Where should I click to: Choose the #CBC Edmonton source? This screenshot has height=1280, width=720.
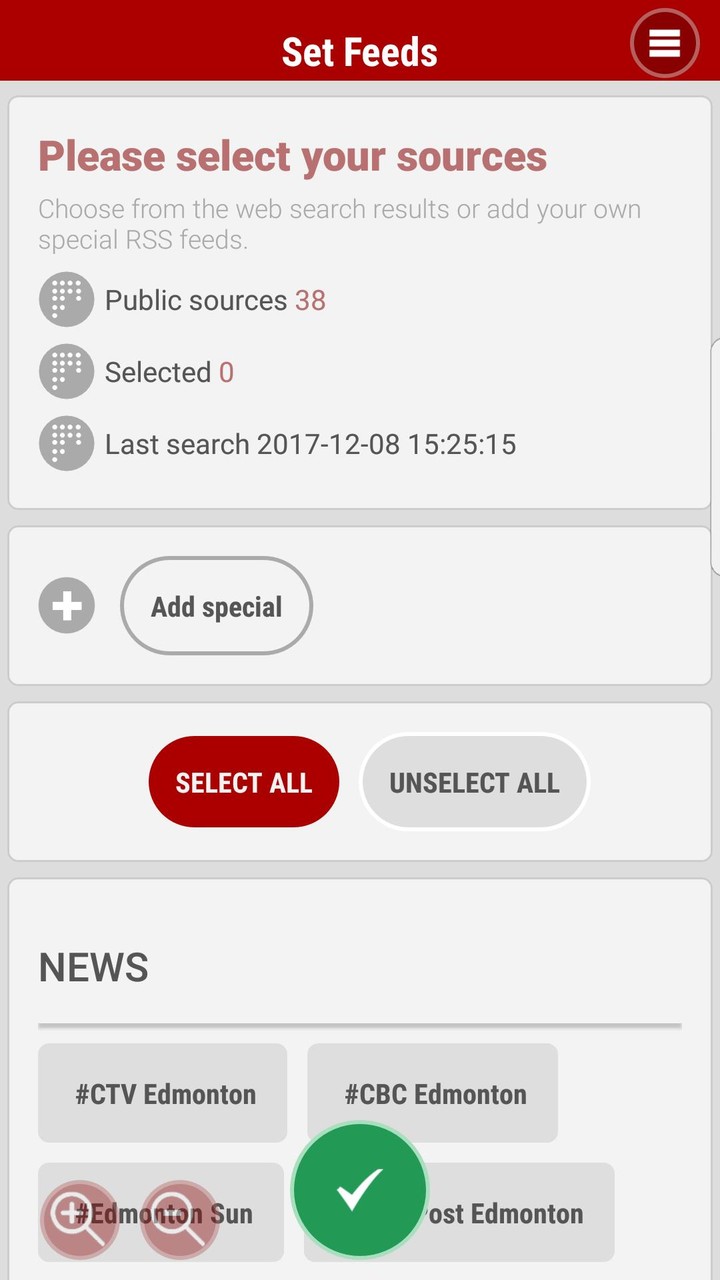pyautogui.click(x=433, y=1093)
